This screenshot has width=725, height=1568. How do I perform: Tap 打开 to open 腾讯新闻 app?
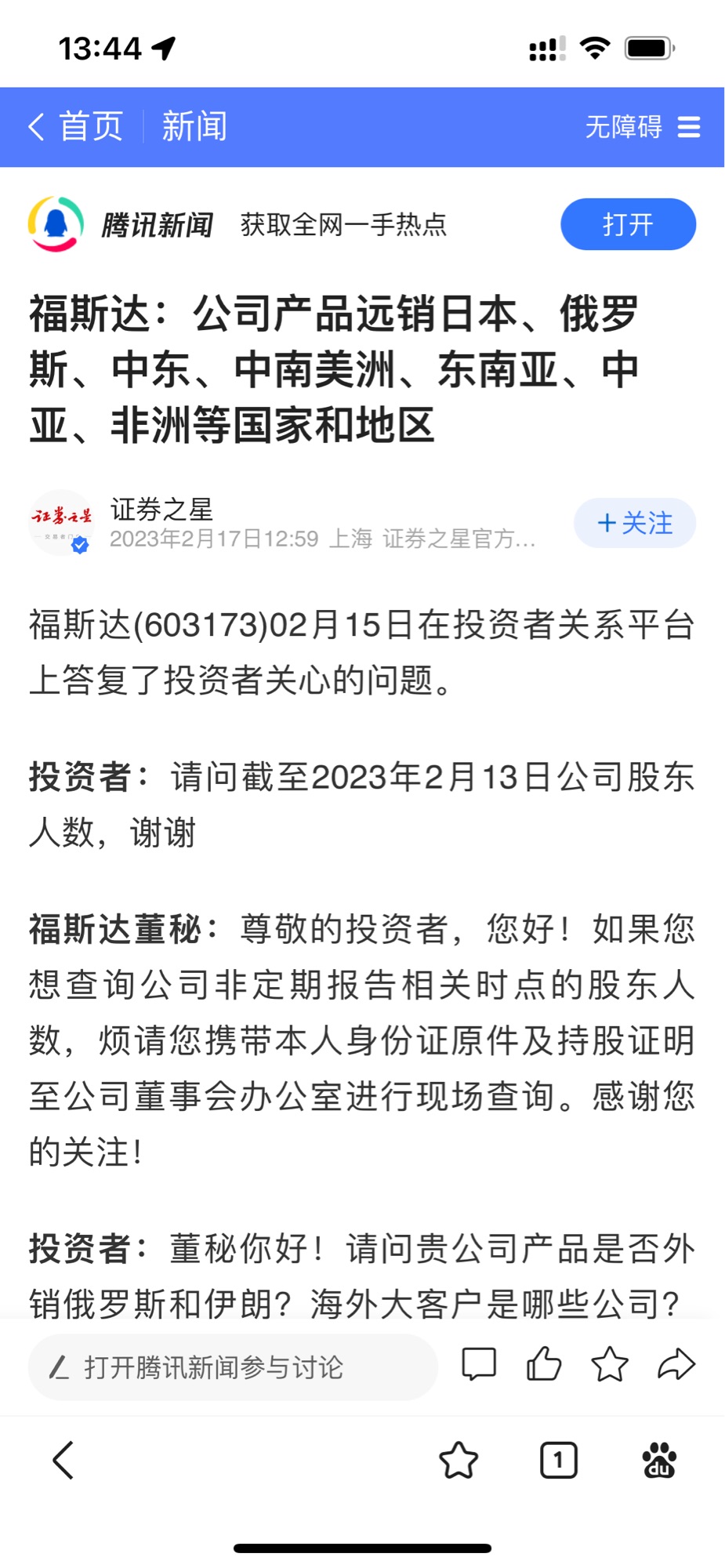click(628, 224)
